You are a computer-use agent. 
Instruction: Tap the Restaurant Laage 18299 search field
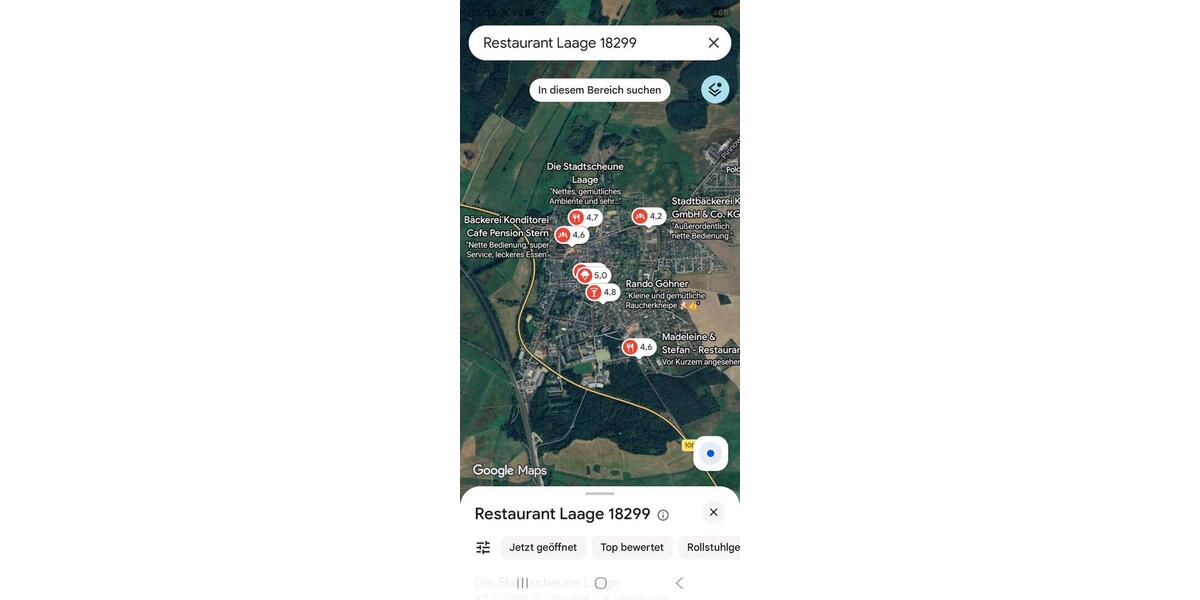pos(580,43)
